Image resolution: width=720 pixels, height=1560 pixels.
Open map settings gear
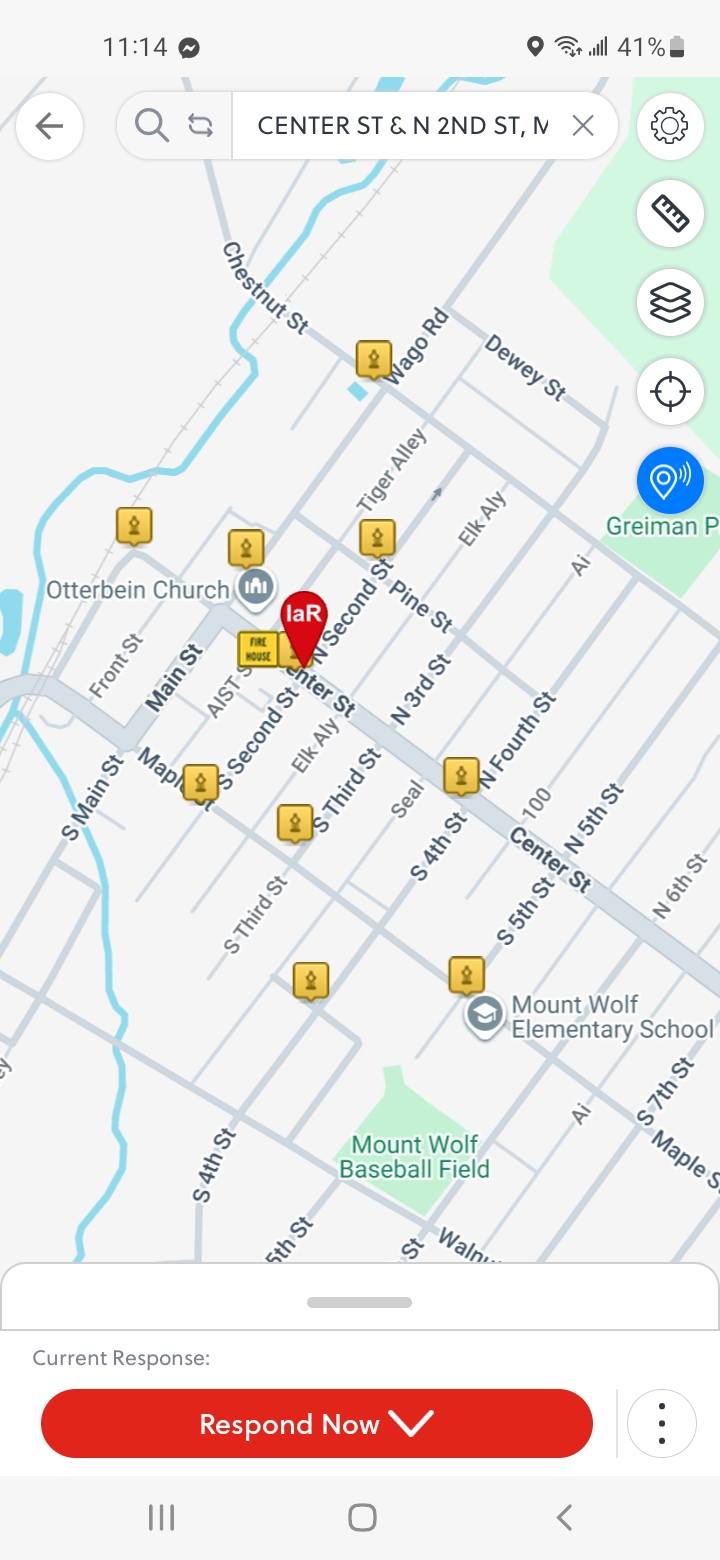(669, 126)
